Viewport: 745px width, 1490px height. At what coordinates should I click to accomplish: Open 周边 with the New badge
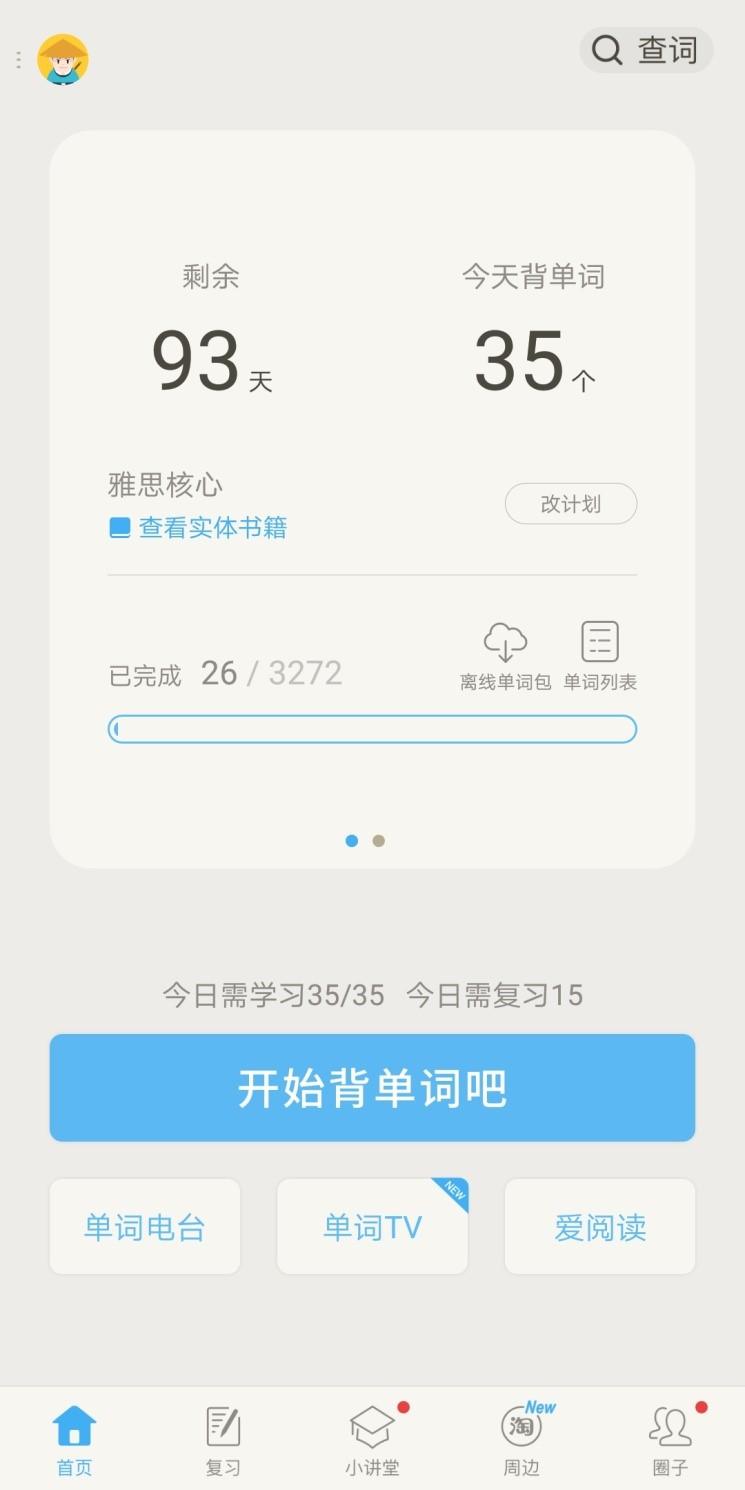point(520,1437)
